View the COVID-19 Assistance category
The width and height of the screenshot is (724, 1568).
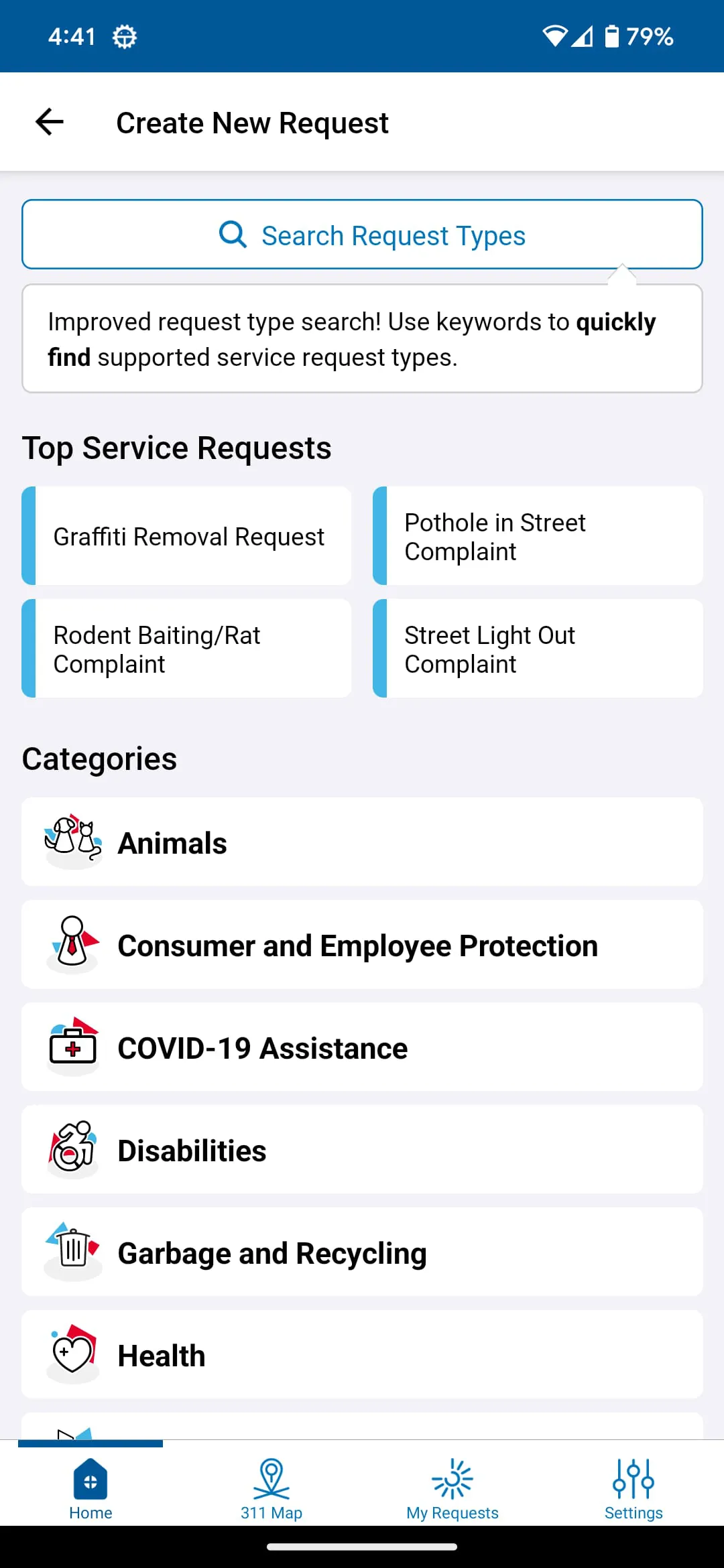[x=362, y=1047]
